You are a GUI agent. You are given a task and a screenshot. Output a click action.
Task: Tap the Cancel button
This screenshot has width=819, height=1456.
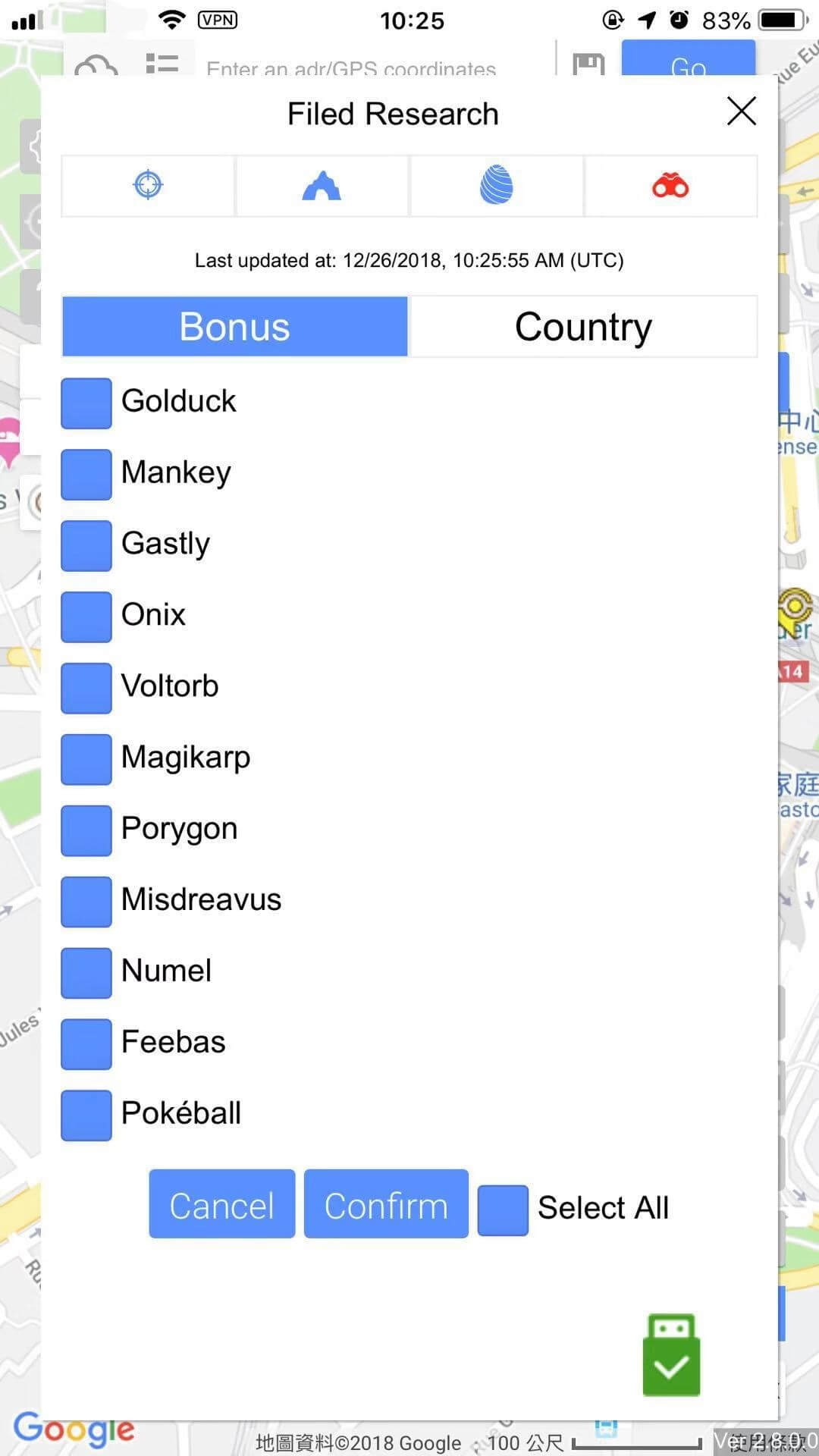222,1204
